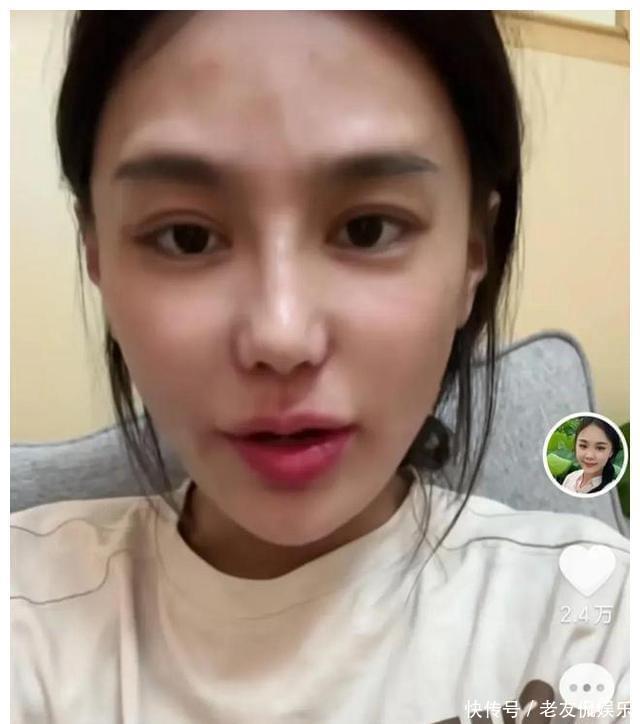Viewport: 640px width, 724px height.
Task: Open the creator's profile avatar
Action: click(x=585, y=454)
